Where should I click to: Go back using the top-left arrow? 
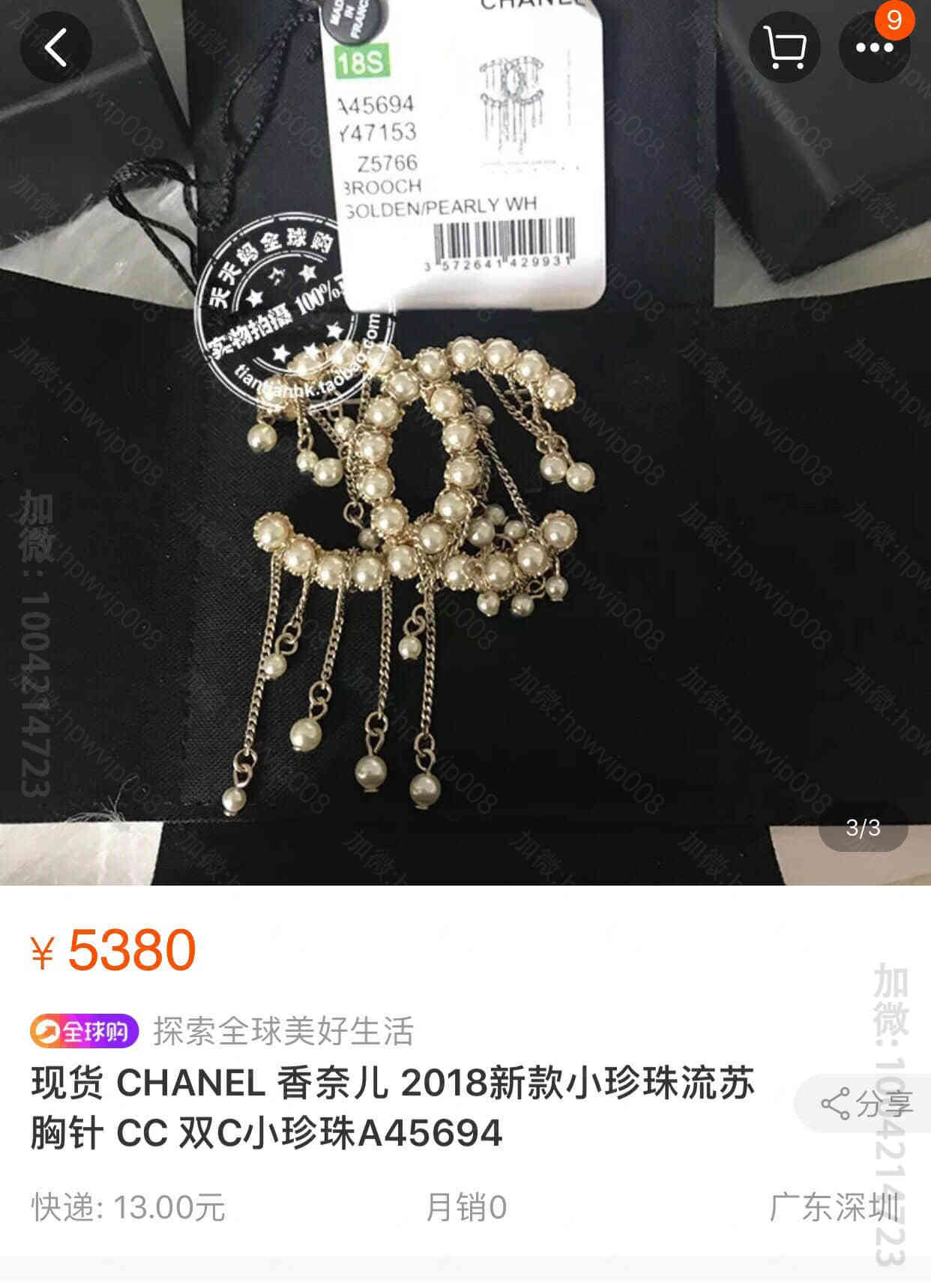(x=55, y=46)
